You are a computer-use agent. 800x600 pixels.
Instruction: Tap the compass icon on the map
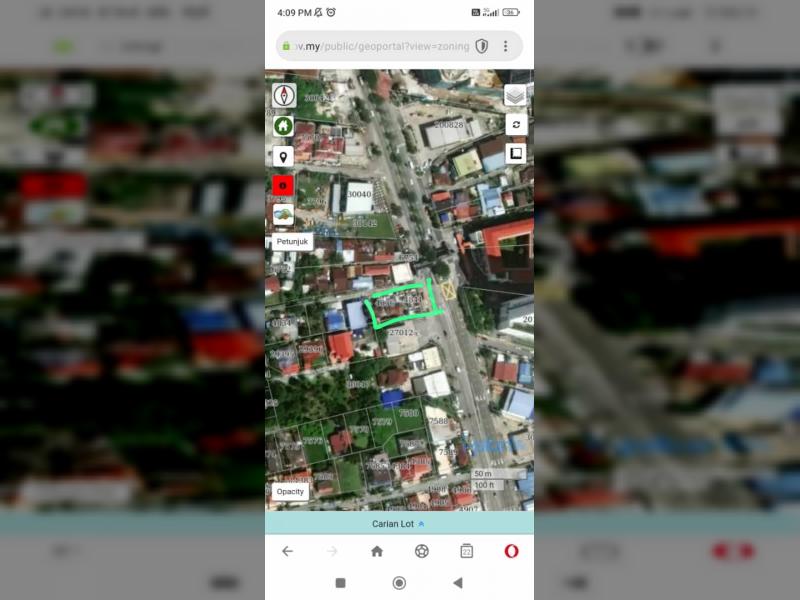tap(284, 96)
